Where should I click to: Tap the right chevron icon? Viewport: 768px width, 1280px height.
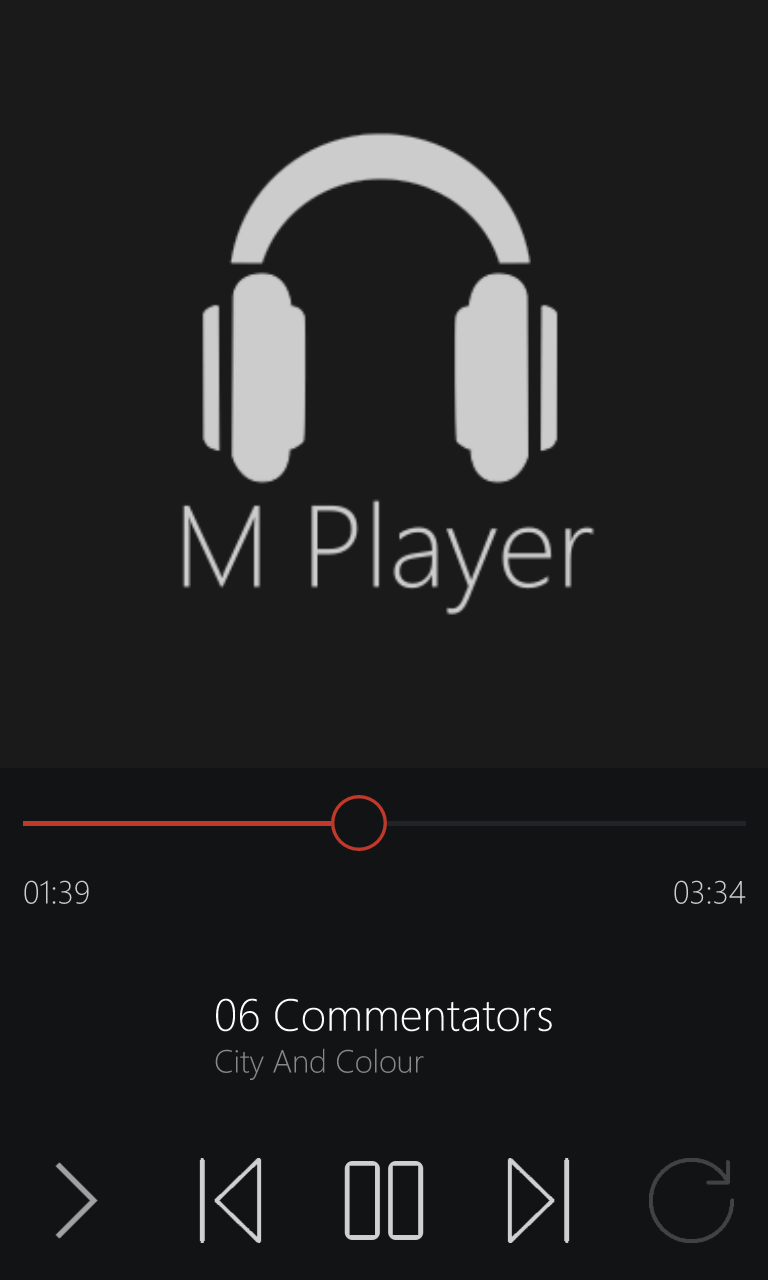click(76, 1200)
